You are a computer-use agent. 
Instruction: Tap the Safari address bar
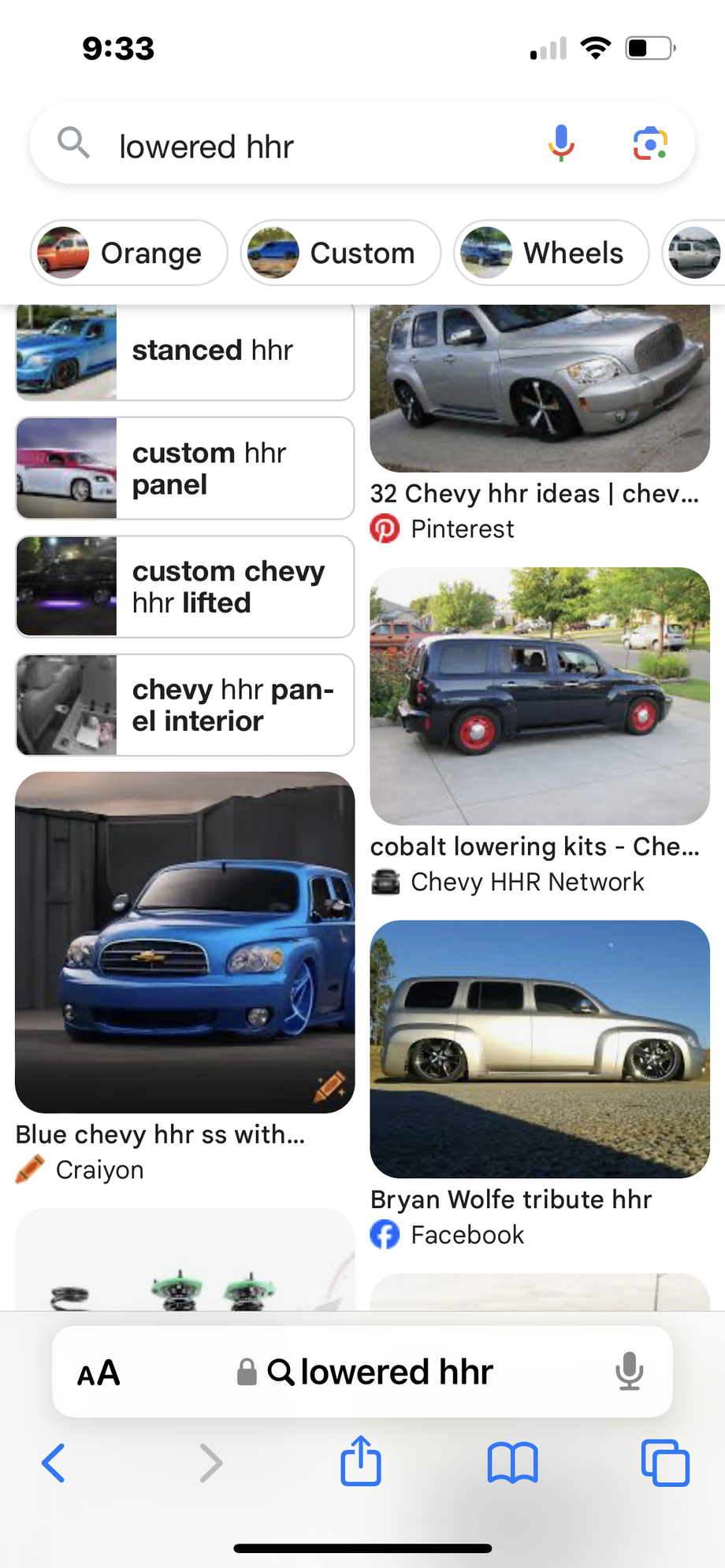click(x=378, y=1372)
